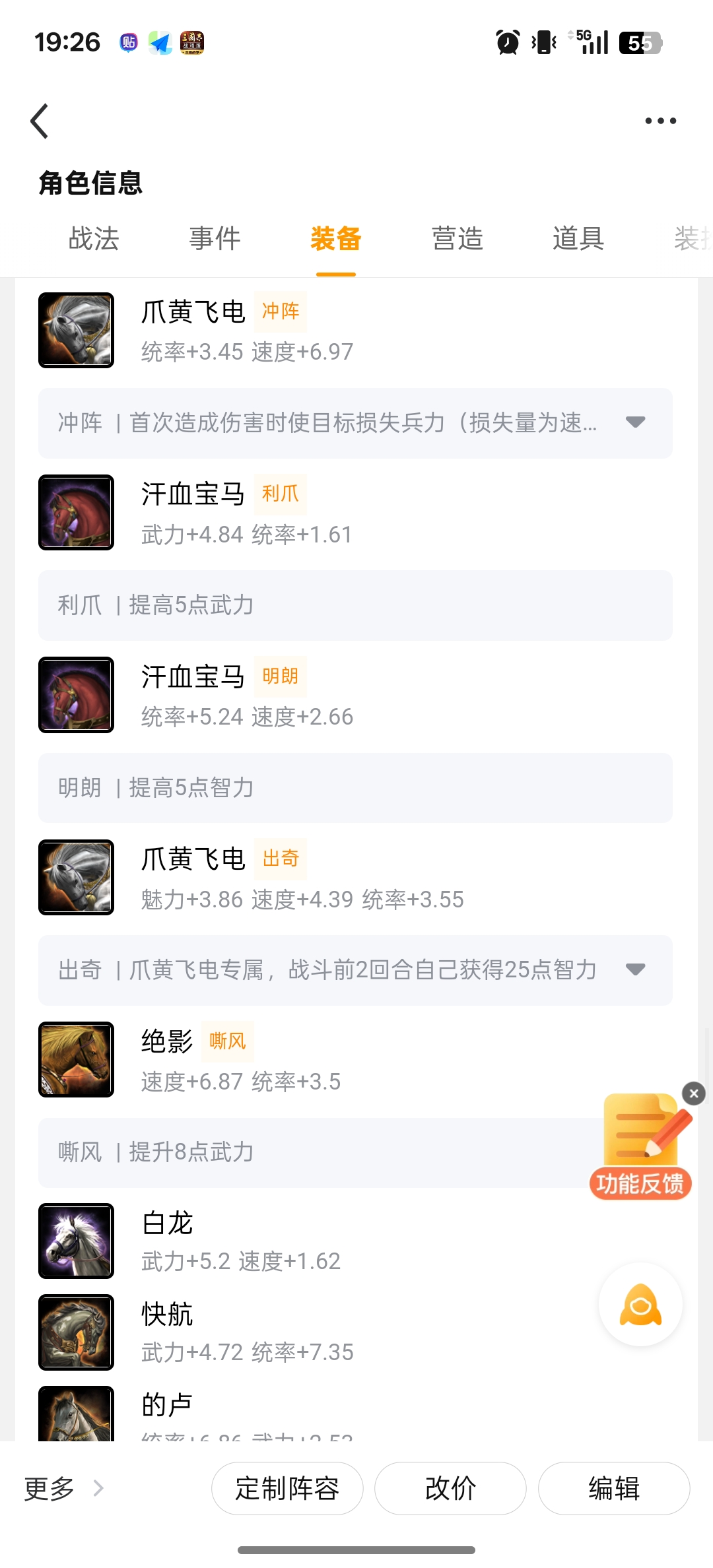Switch to the 事件 tab
Screen dimensions: 713x1568
click(215, 239)
